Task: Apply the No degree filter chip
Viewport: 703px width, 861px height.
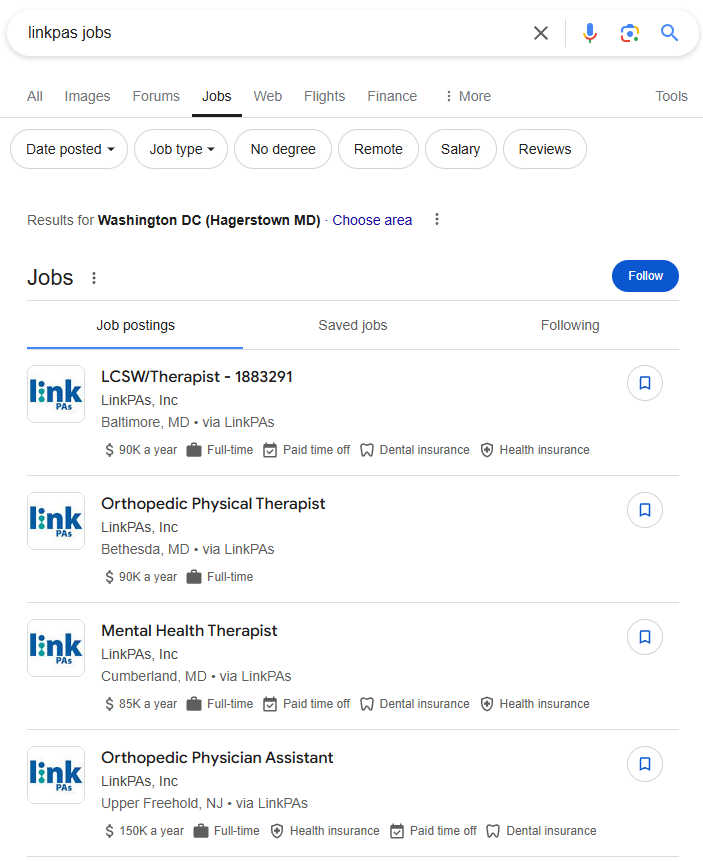Action: (283, 149)
